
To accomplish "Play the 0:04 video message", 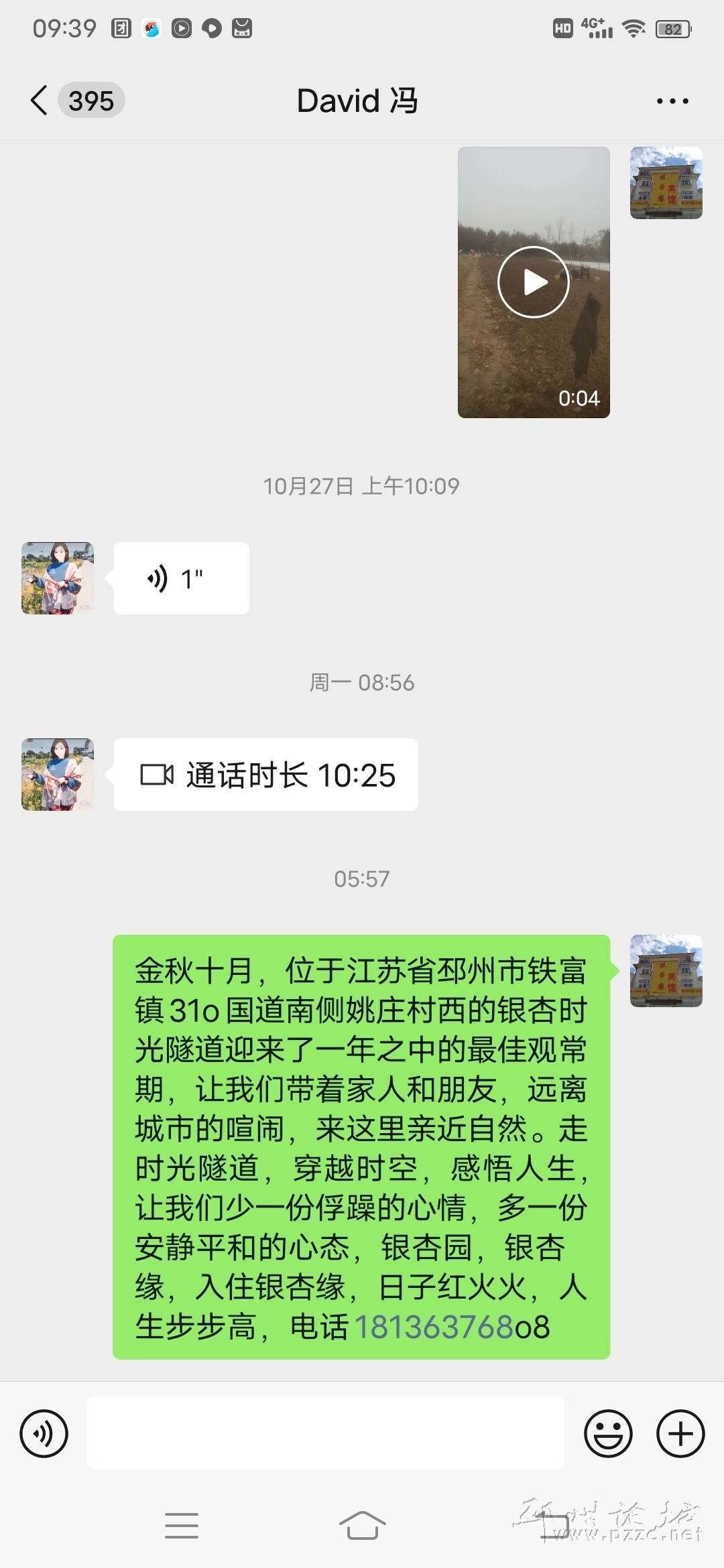I will point(534,282).
